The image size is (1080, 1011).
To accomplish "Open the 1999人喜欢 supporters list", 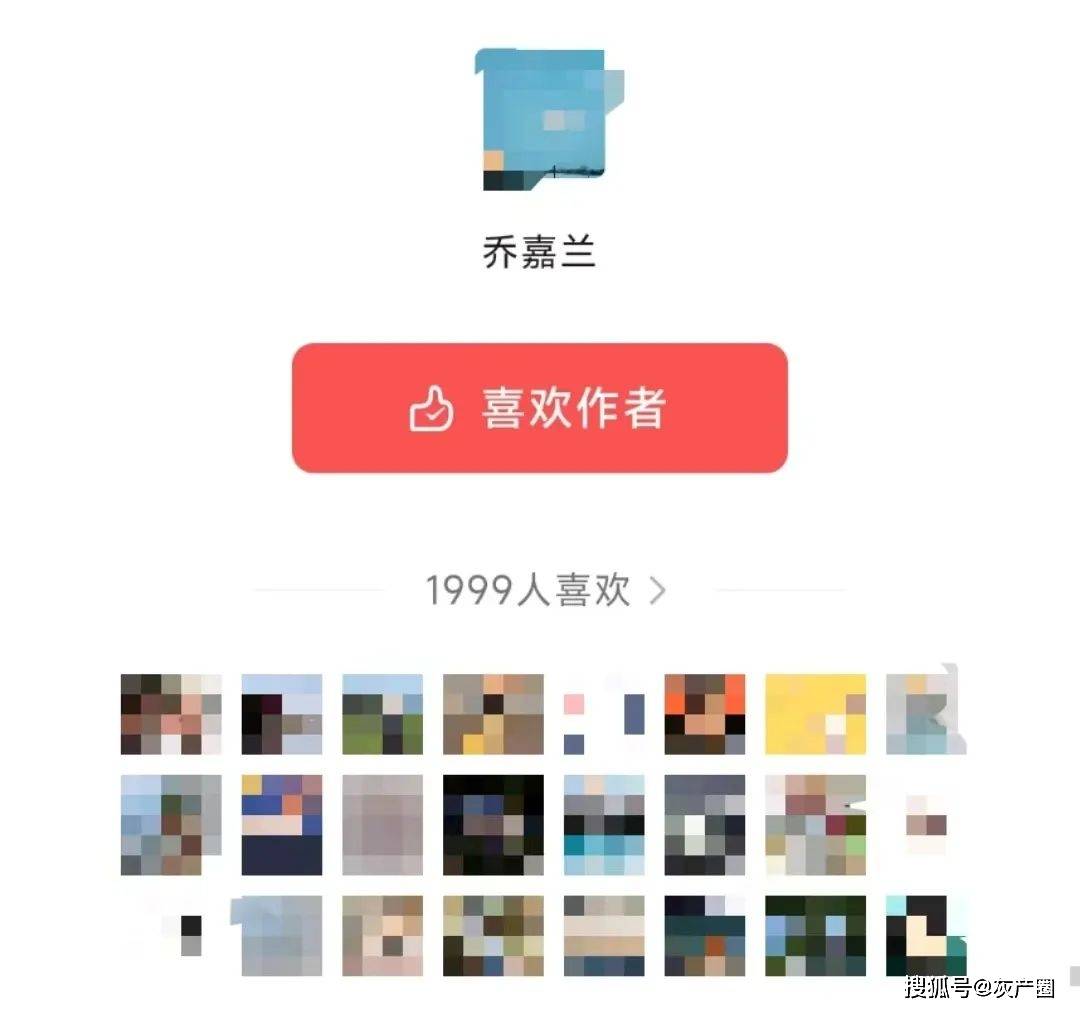I will click(x=545, y=591).
